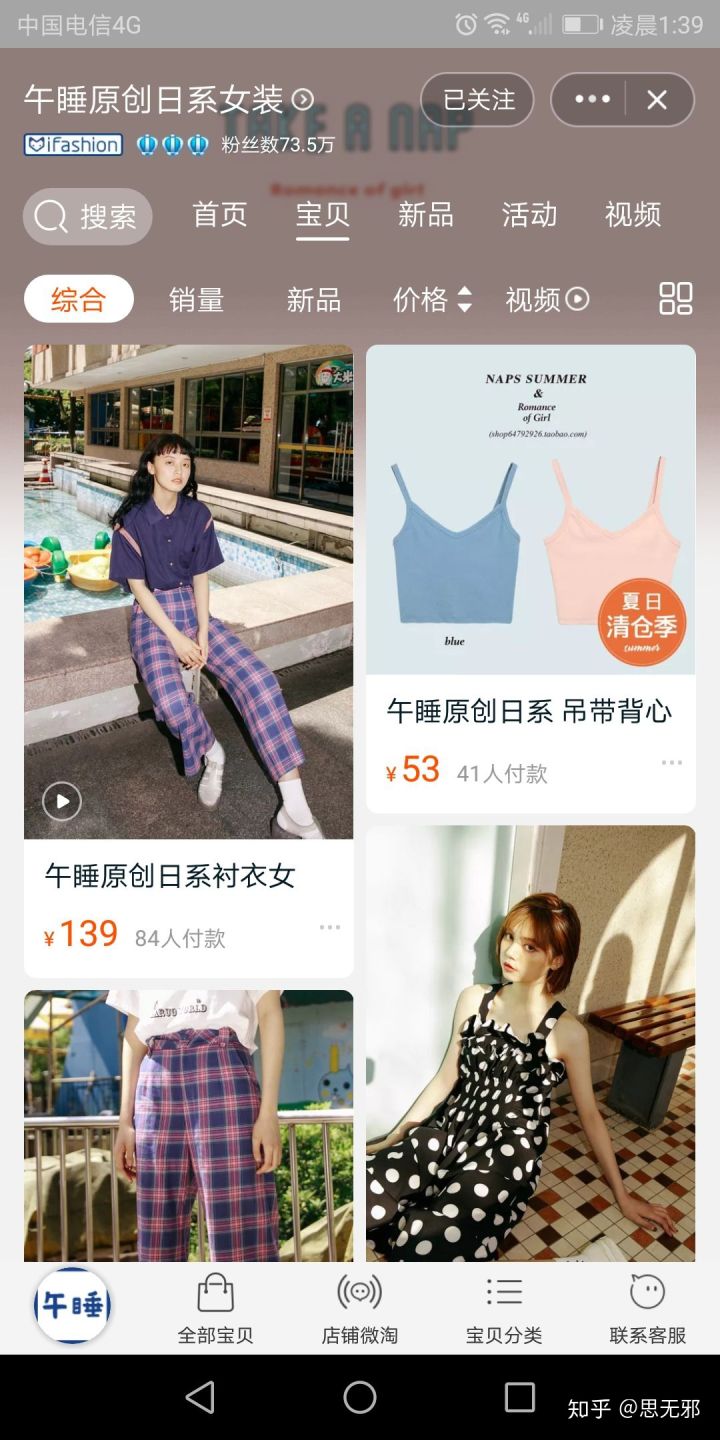Viewport: 720px width, 1440px height.
Task: Open the 午睡原创日系衬衣女 product card
Action: pos(188,660)
